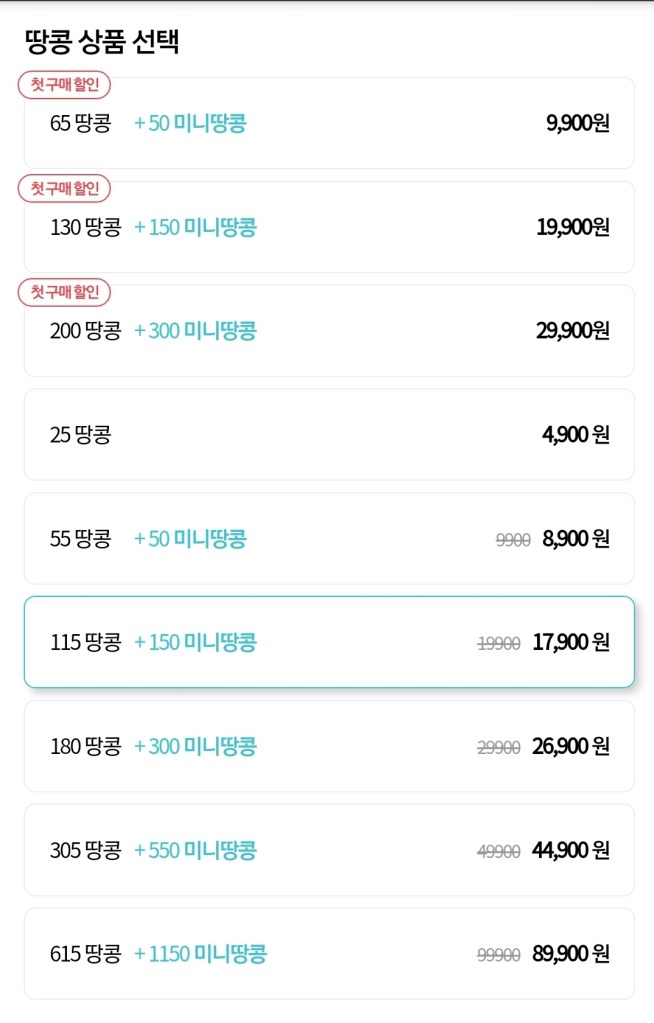The width and height of the screenshot is (654, 1023).
Task: Pick the 180 땅콩 package for 26,900원
Action: click(329, 746)
